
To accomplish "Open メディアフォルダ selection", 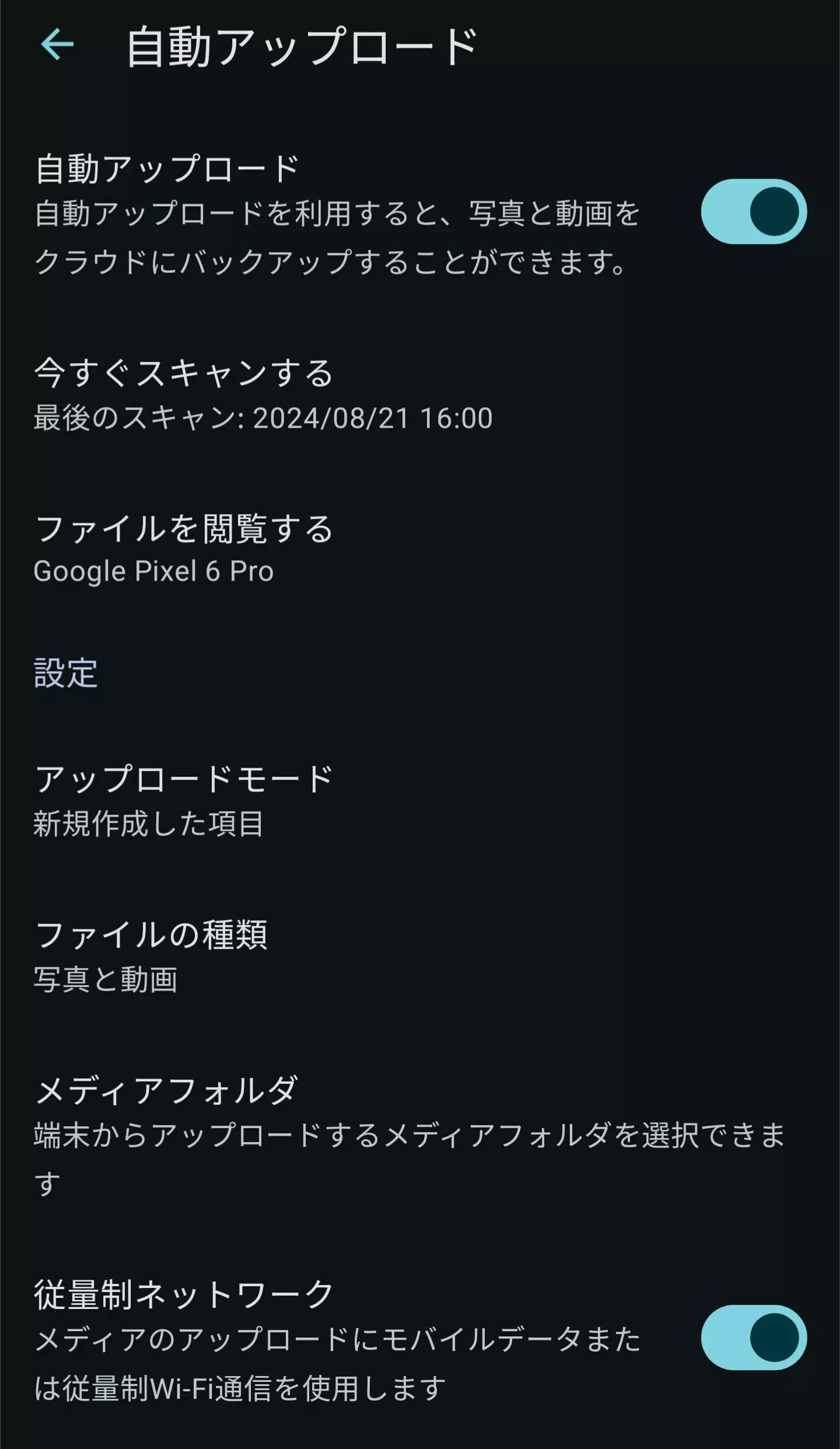I will (x=420, y=1136).
